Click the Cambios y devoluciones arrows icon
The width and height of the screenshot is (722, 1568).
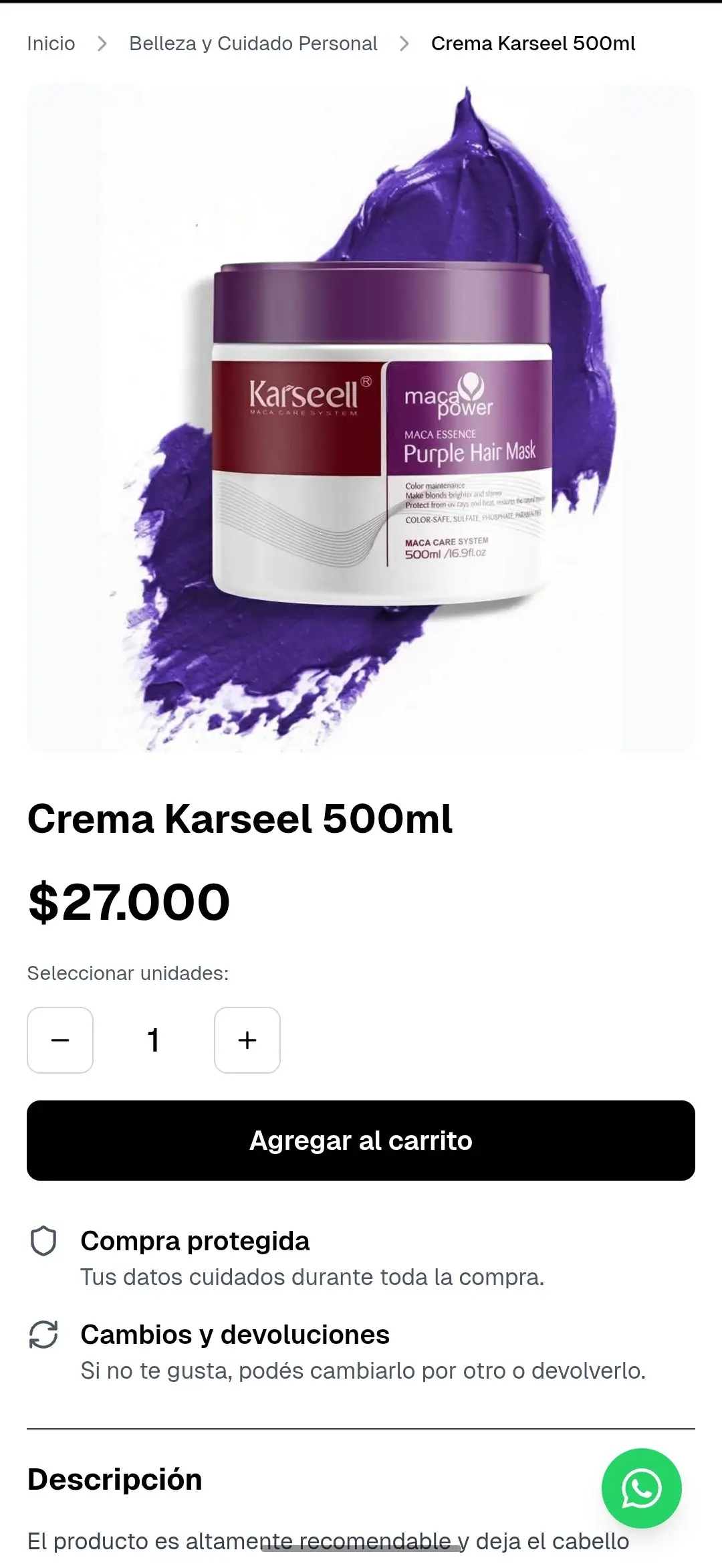(x=45, y=1334)
